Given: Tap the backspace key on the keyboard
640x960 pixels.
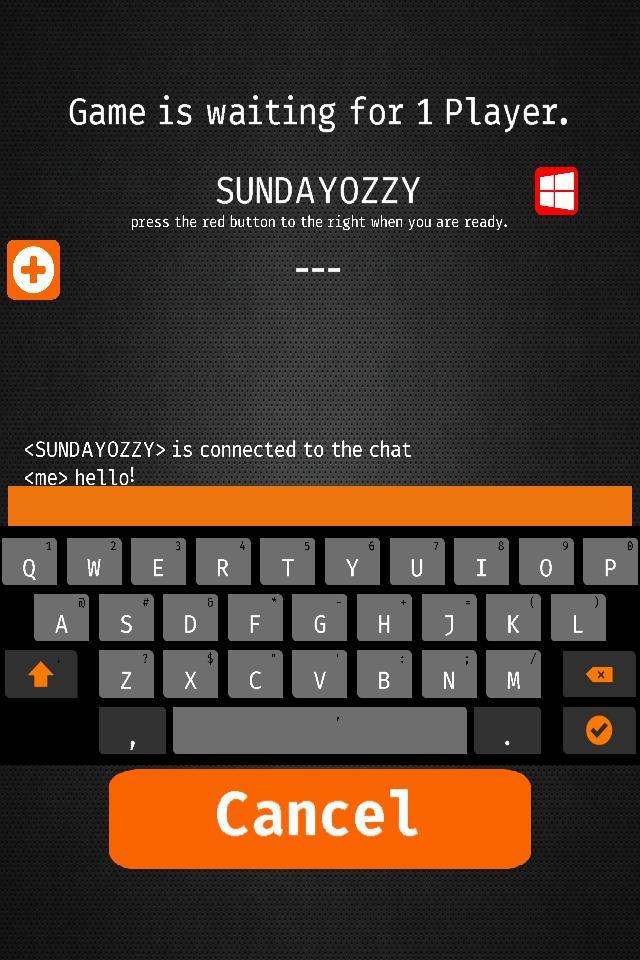Looking at the screenshot, I should click(599, 675).
